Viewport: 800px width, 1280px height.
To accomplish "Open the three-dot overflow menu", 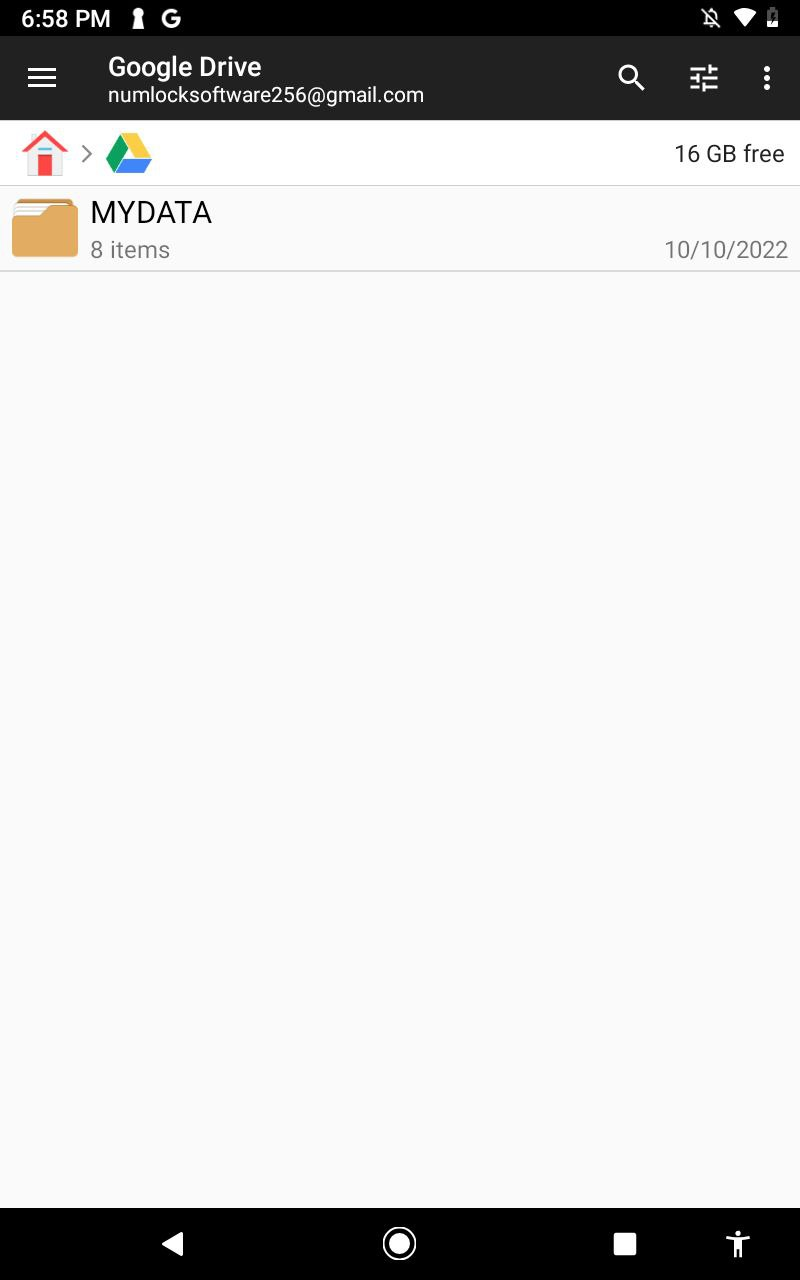I will pyautogui.click(x=767, y=78).
